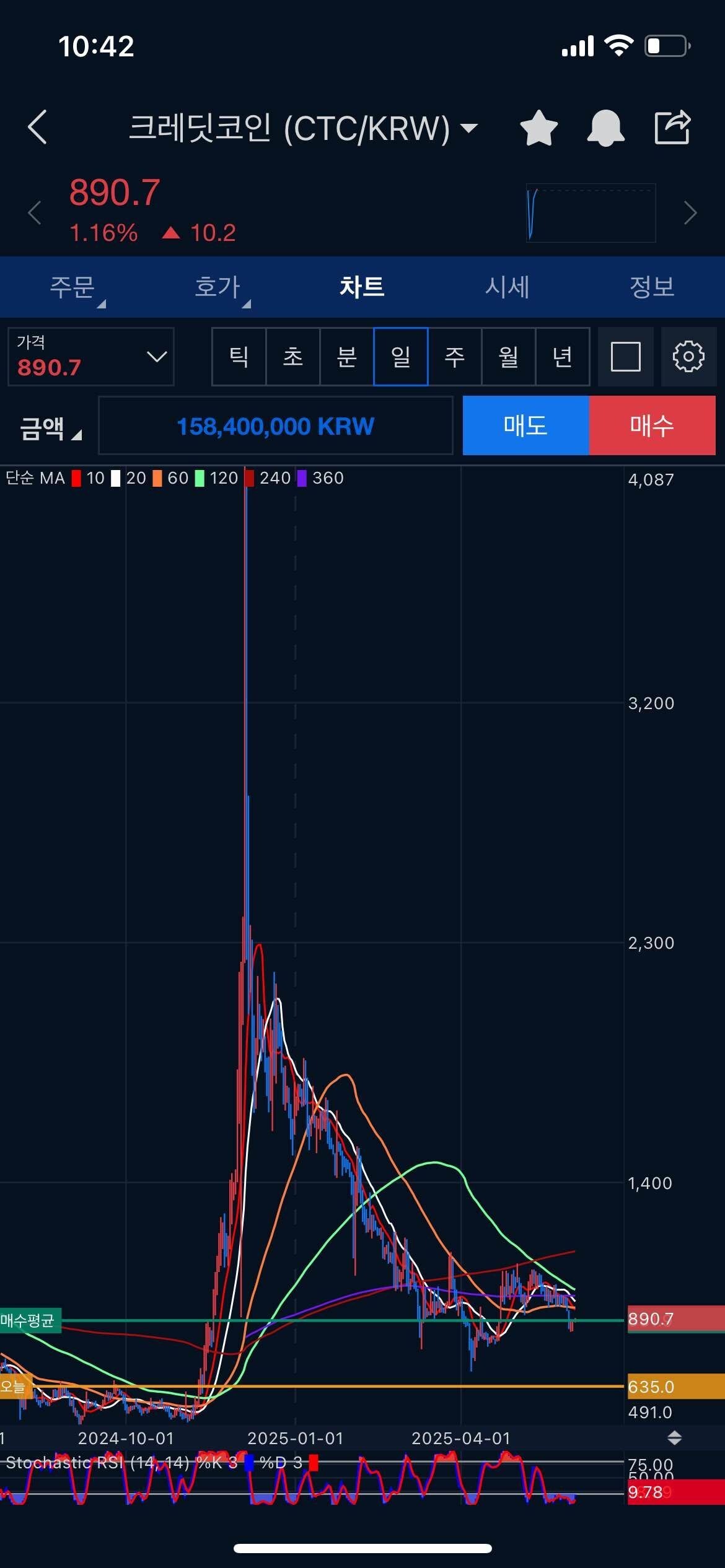Switch chart to 월 interval
The height and width of the screenshot is (1568, 725).
tap(509, 357)
